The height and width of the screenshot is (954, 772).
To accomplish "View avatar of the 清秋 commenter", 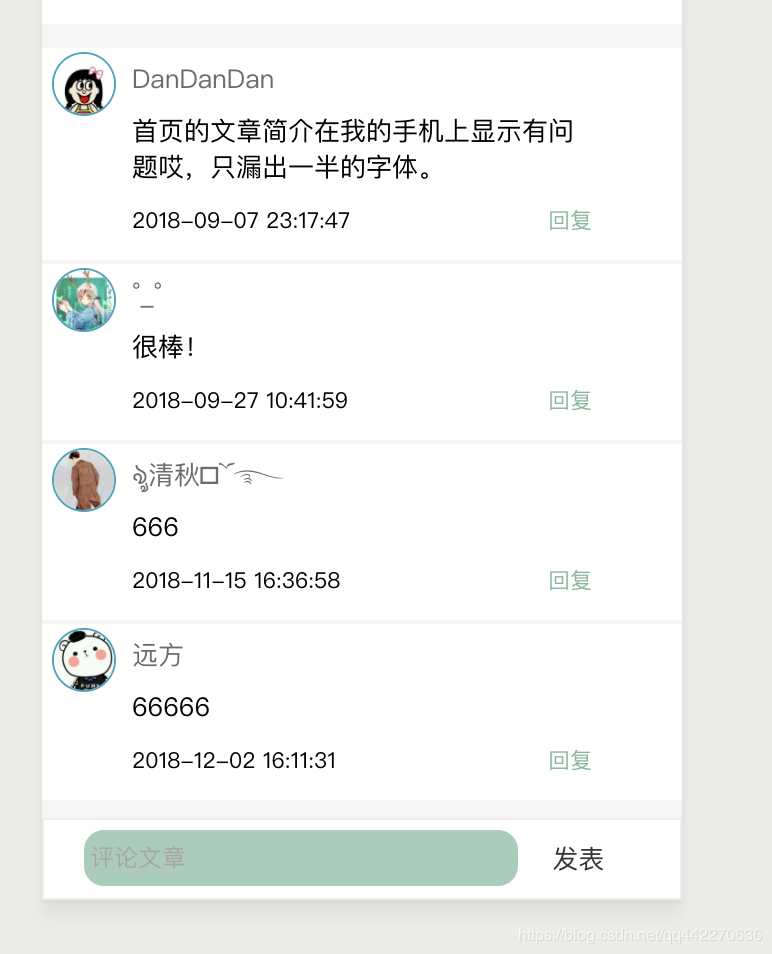I will point(84,480).
